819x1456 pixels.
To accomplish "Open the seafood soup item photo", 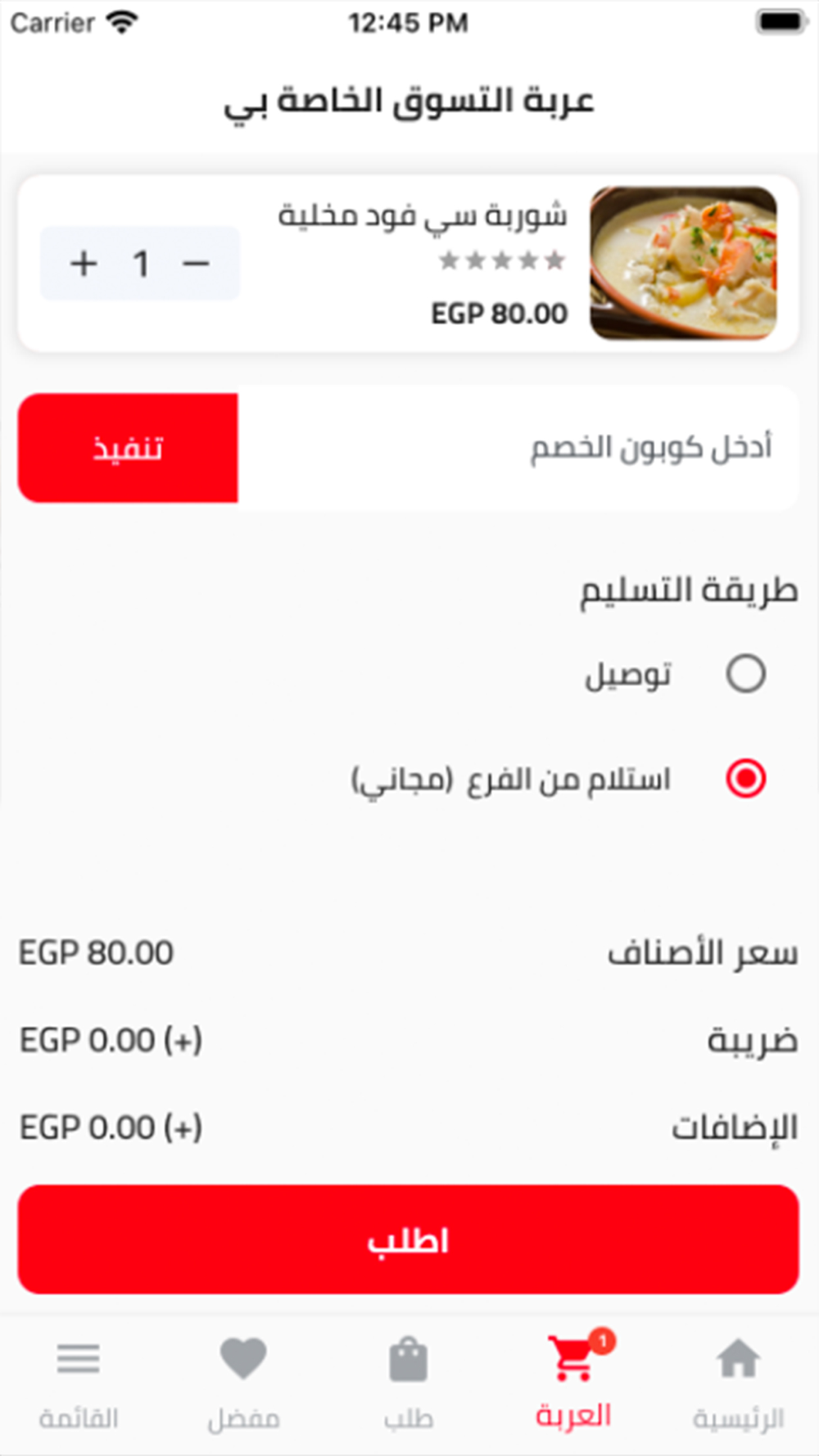I will tap(684, 264).
